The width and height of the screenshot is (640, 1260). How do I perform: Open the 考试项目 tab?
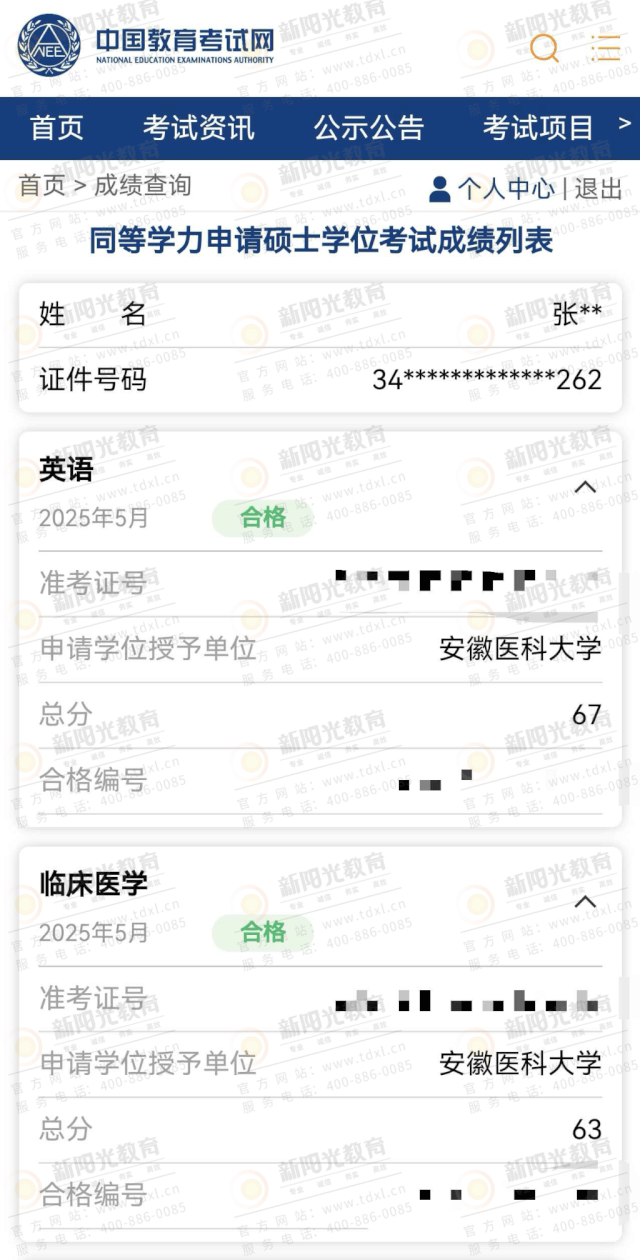coord(538,128)
